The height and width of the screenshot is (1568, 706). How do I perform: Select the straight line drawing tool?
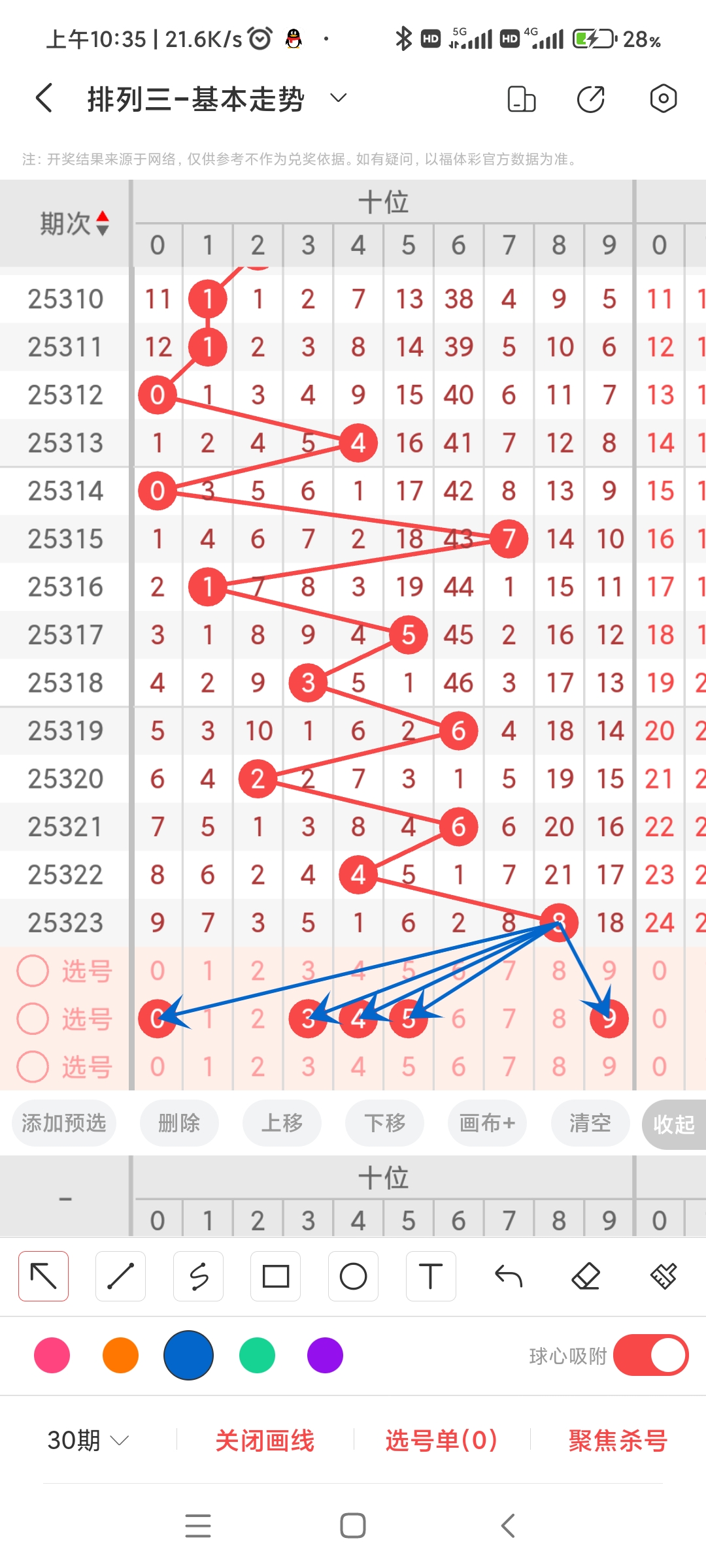[120, 1275]
